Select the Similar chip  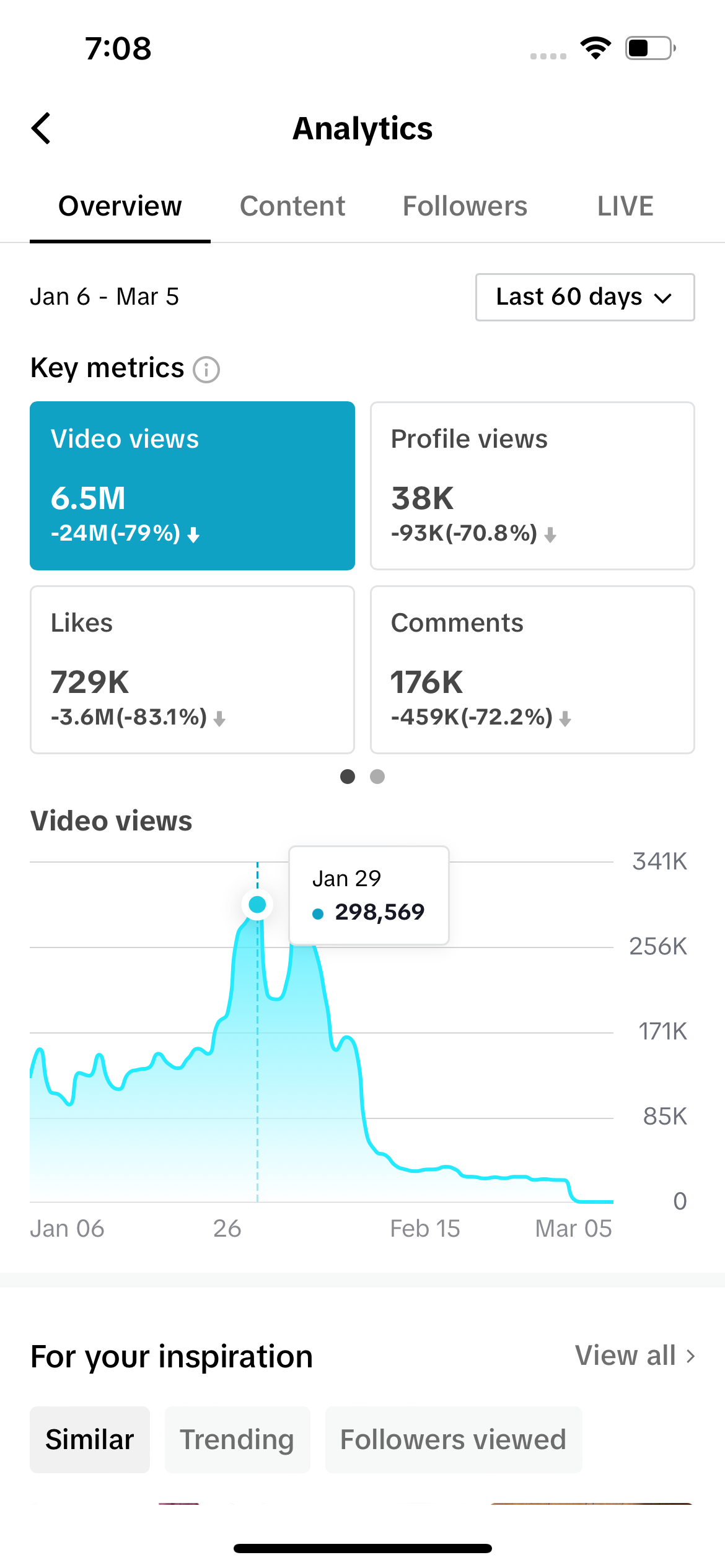[x=90, y=1440]
